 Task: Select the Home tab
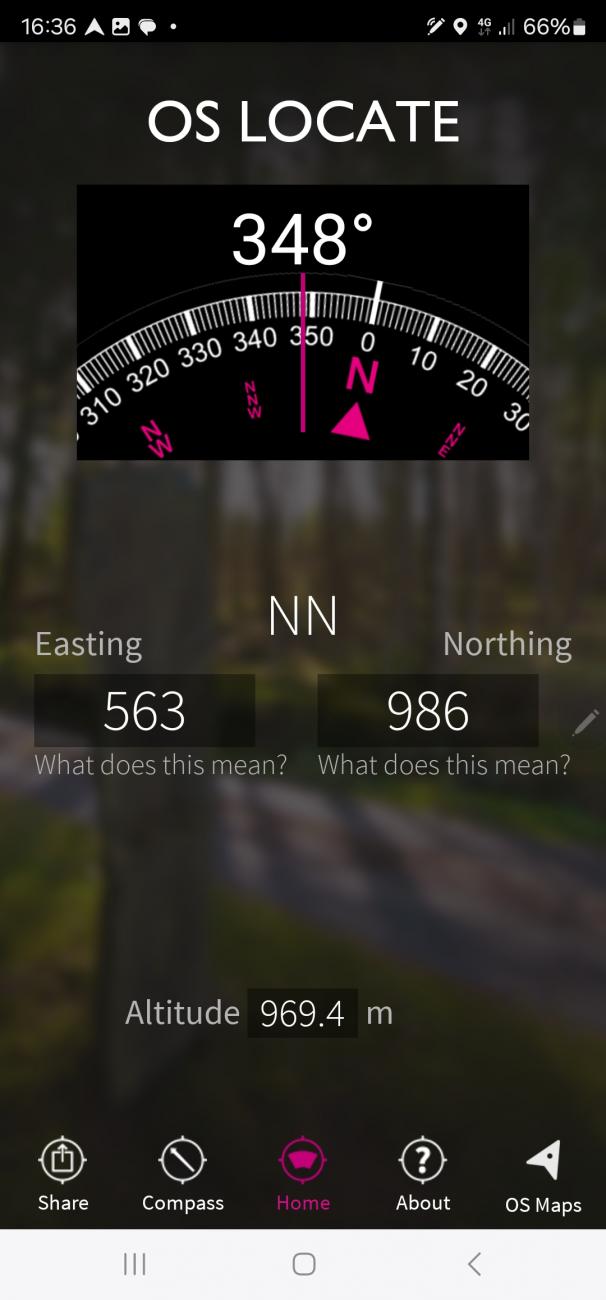pos(303,1175)
